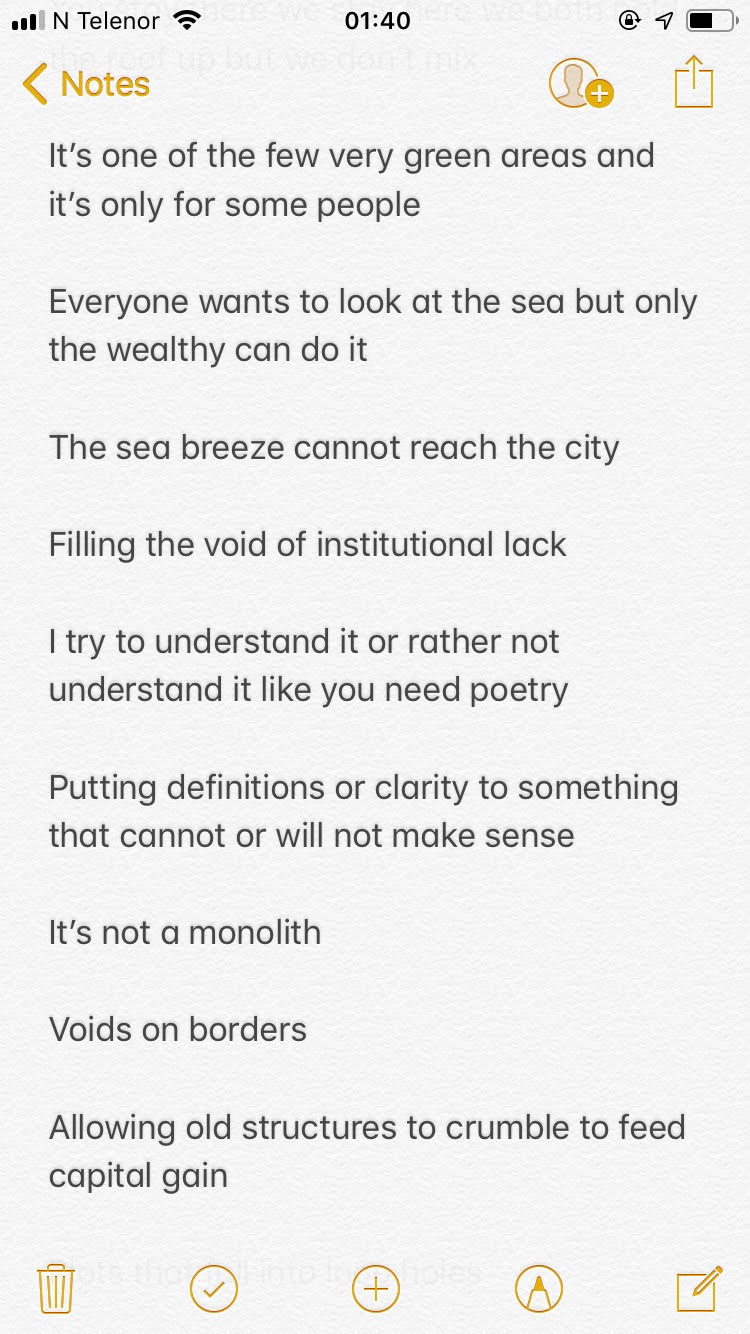Go back to the Notes list
The image size is (750, 1334).
pos(86,84)
